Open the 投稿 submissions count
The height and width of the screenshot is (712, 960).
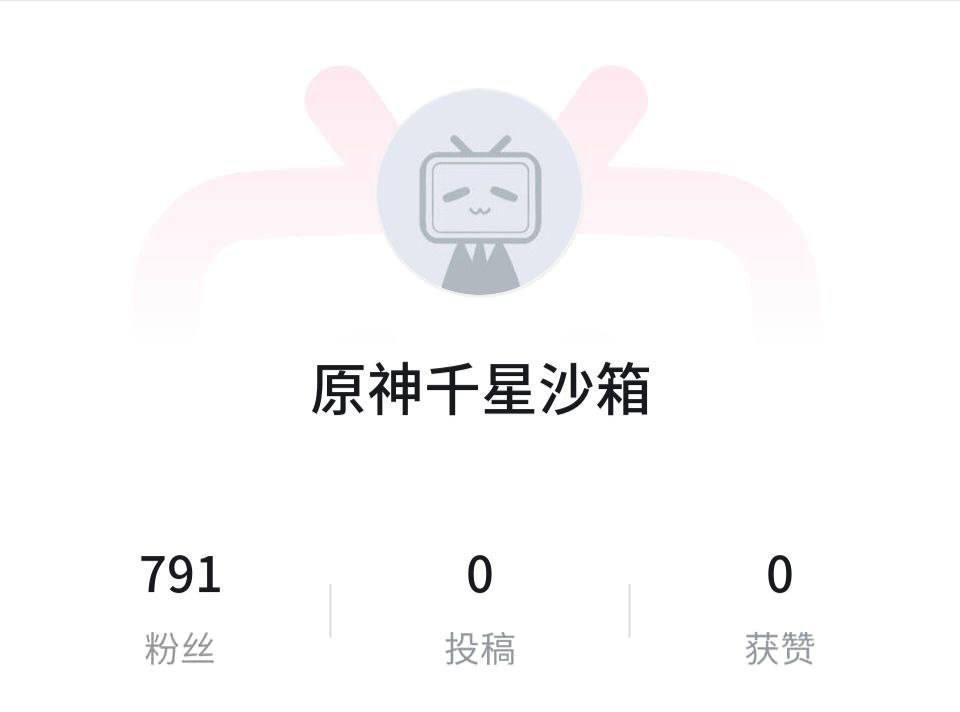pos(480,608)
